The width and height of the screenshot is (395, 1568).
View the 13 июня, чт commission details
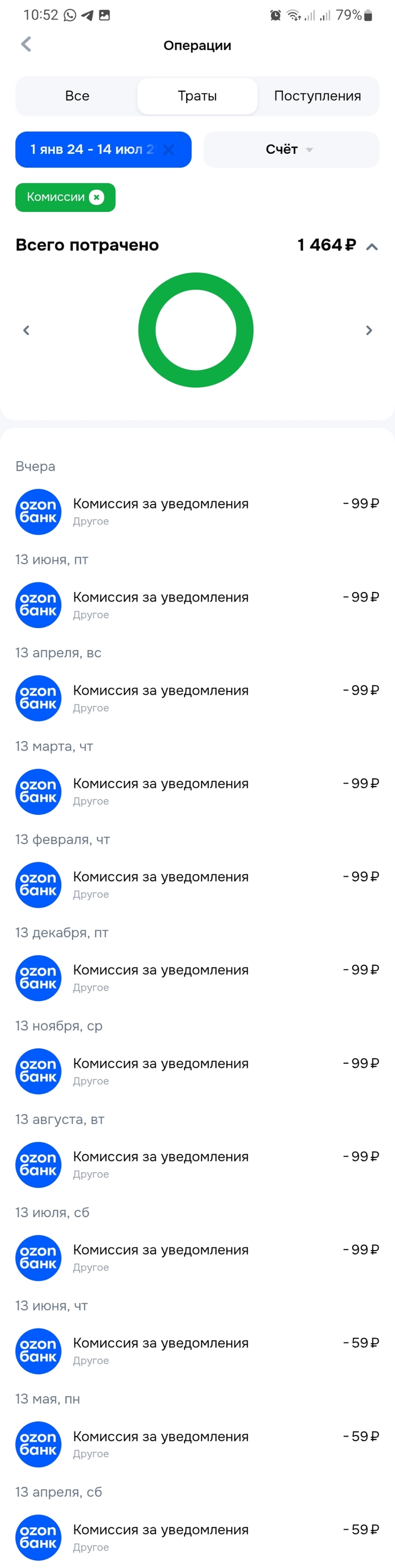point(197,1351)
